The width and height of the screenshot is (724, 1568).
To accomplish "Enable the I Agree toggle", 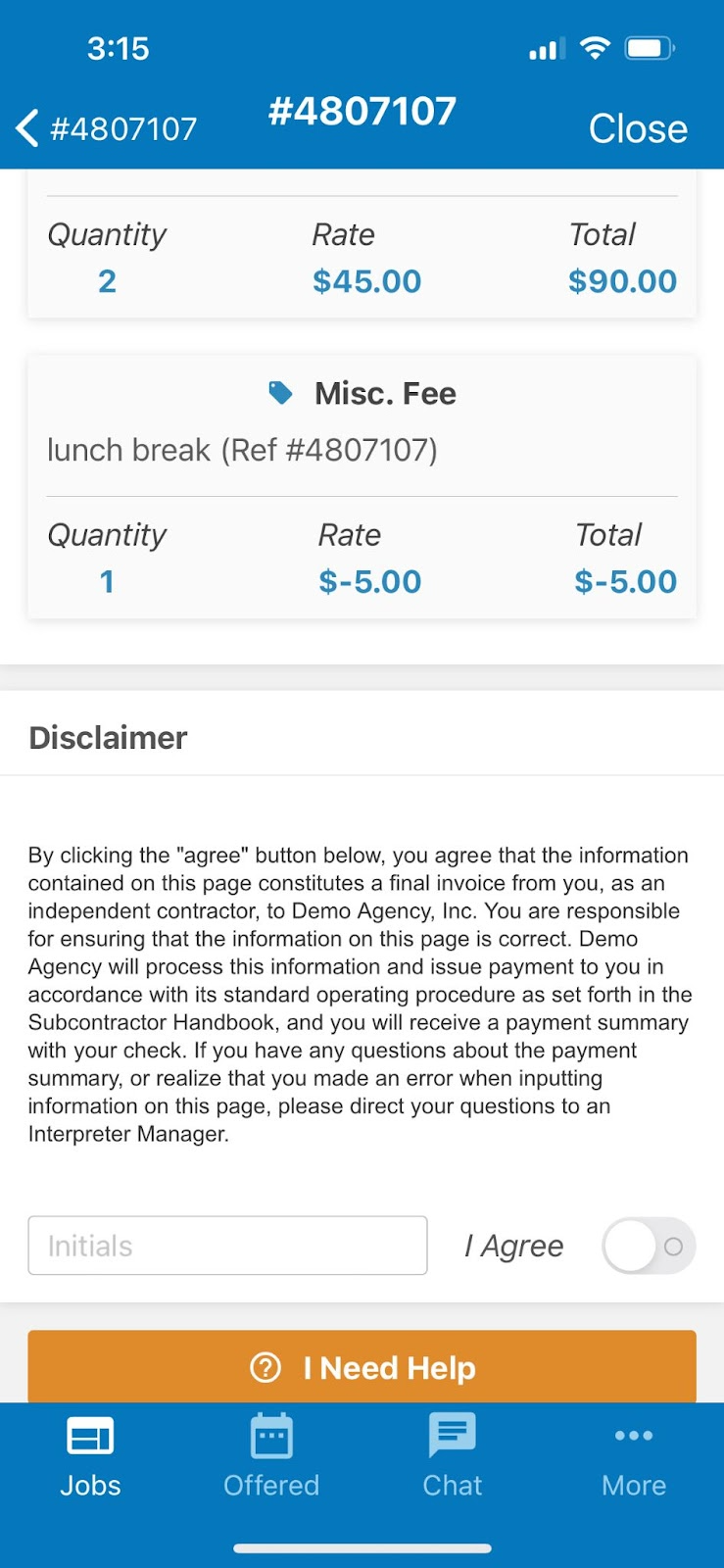I will (x=648, y=1246).
